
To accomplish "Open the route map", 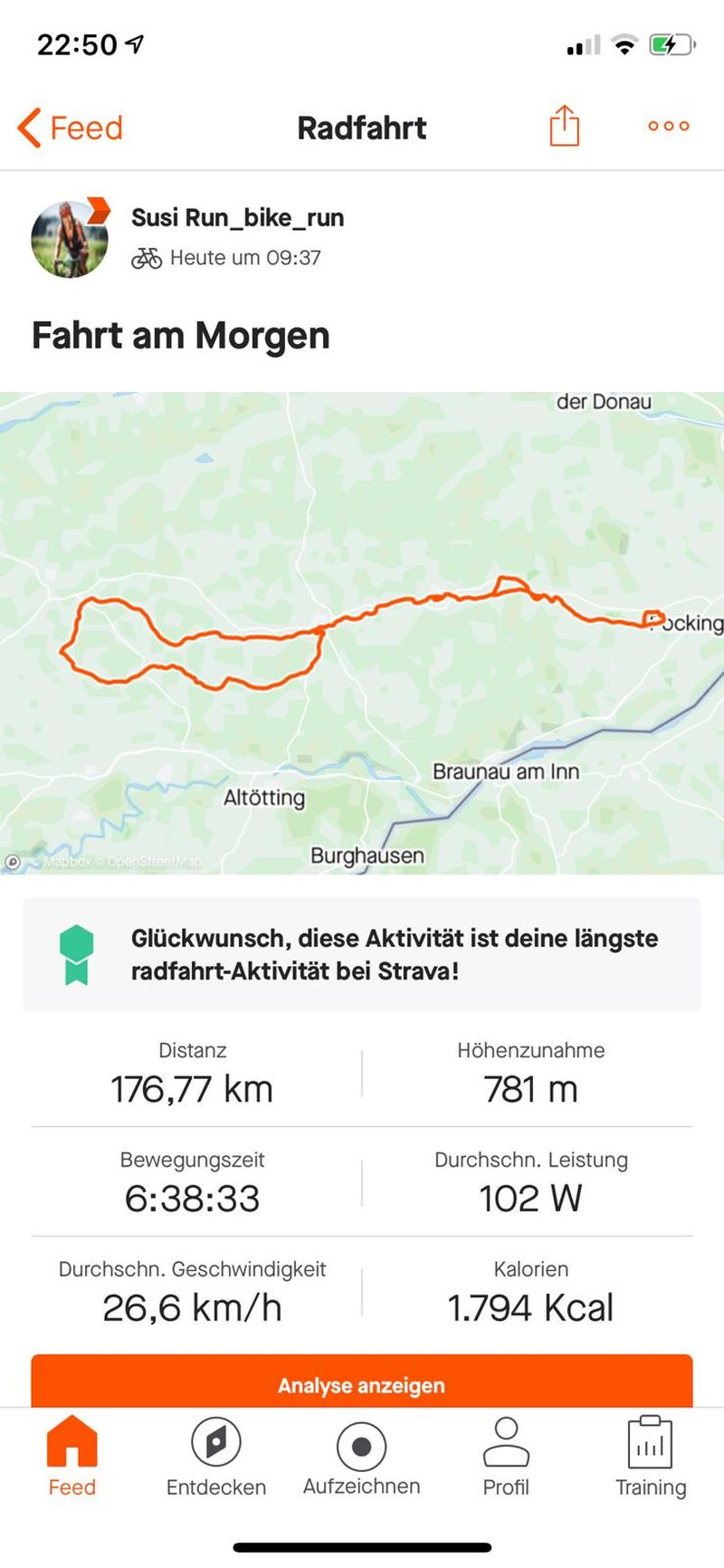I will (362, 632).
